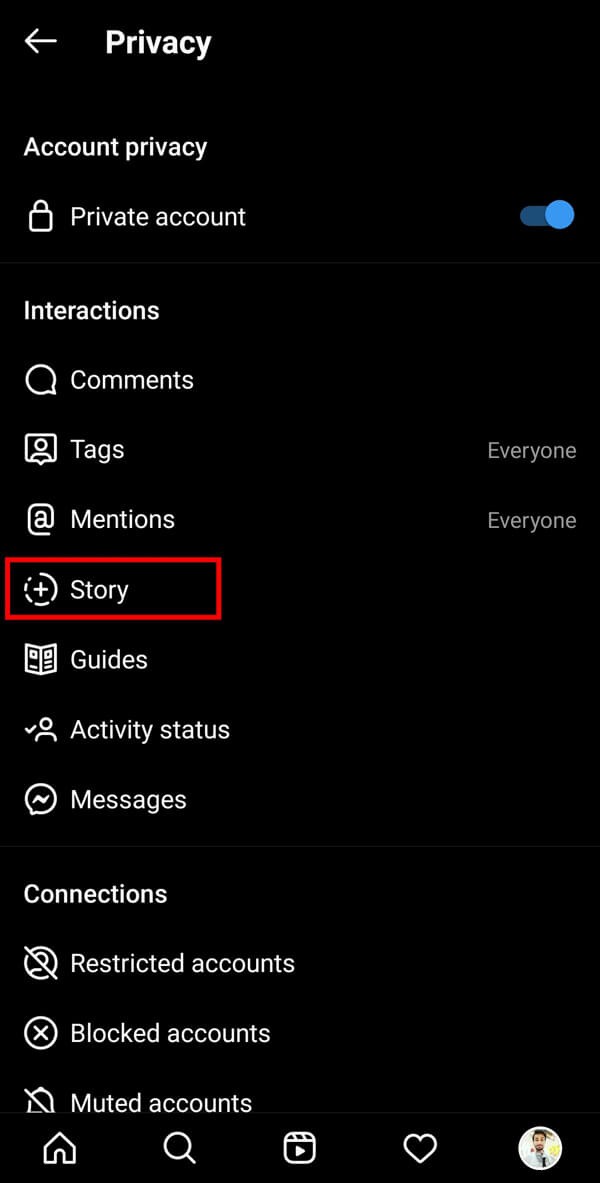The width and height of the screenshot is (600, 1183).
Task: Open Story privacy settings
Action: click(99, 590)
